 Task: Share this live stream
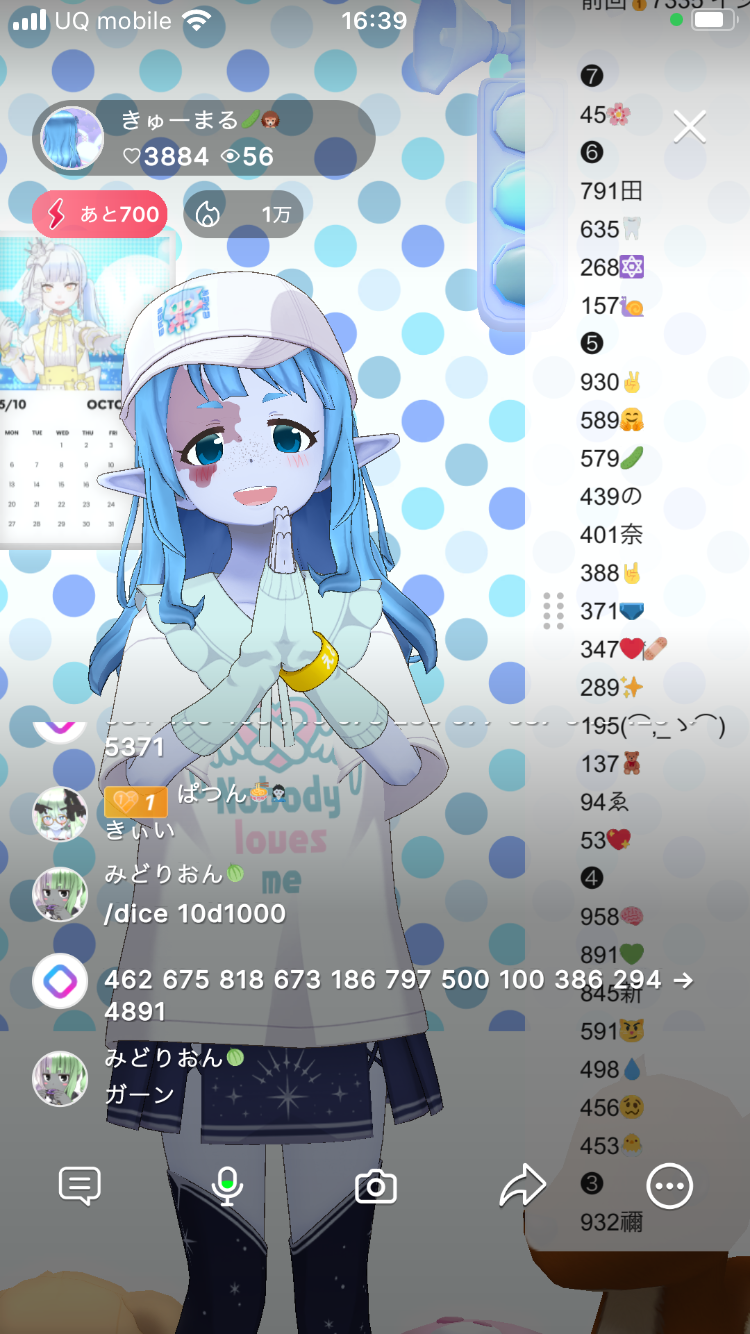point(522,1187)
